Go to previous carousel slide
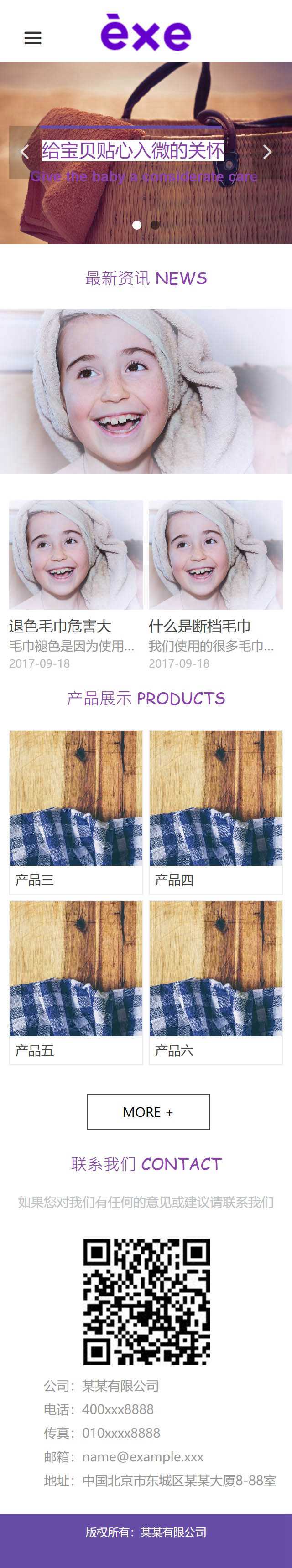 tap(24, 152)
